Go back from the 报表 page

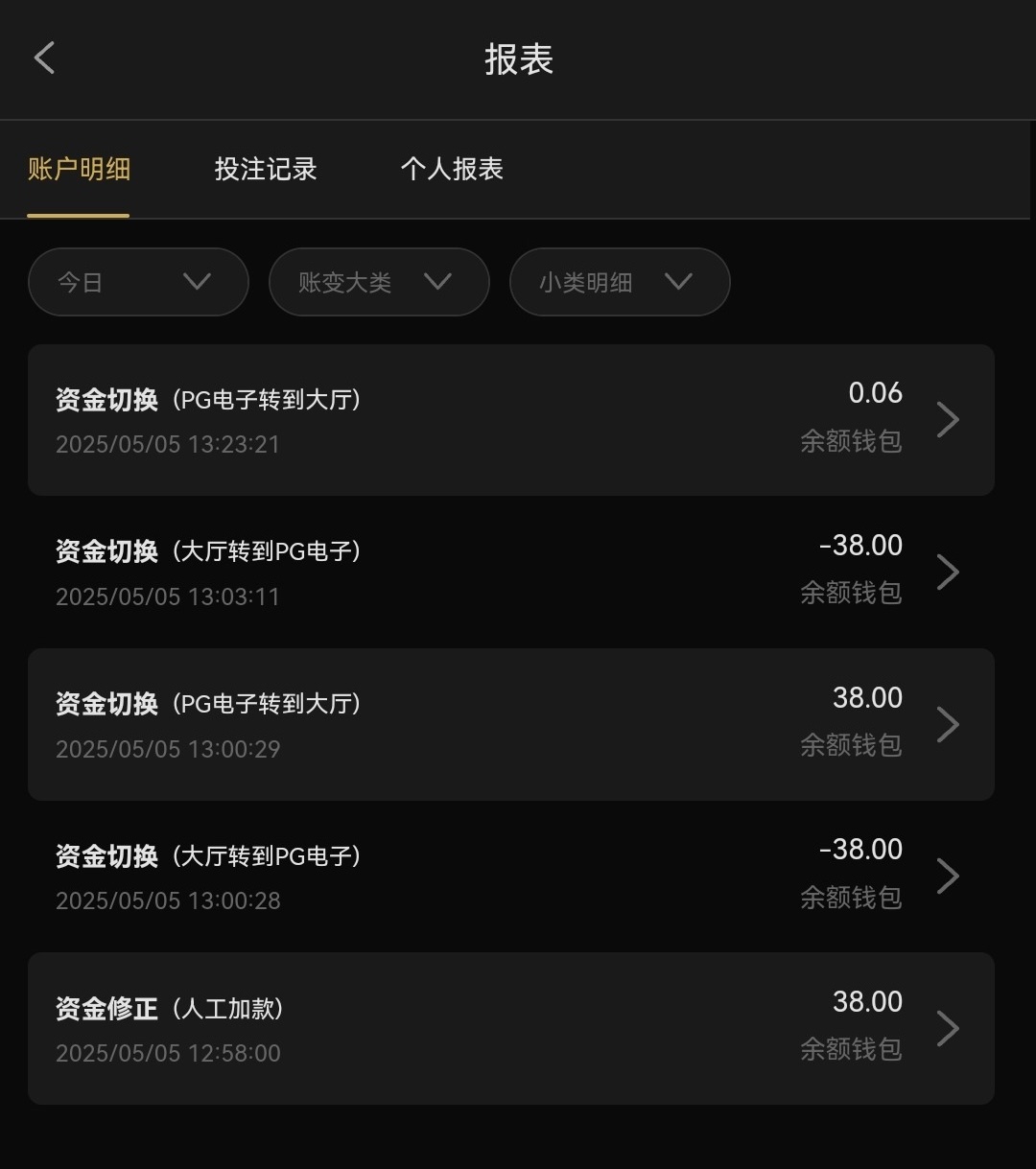pyautogui.click(x=44, y=58)
